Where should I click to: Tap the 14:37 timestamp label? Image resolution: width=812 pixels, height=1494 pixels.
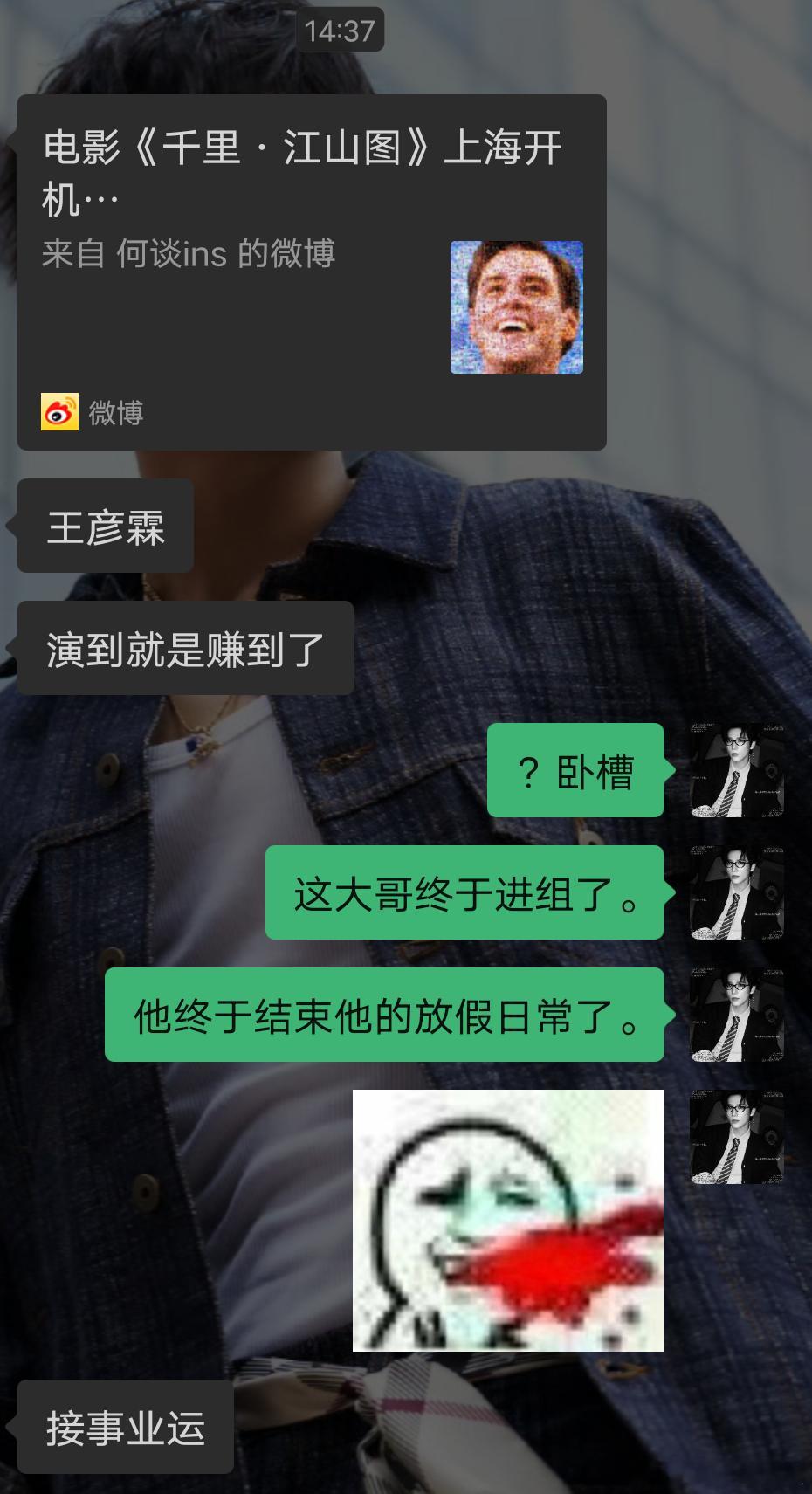click(341, 29)
